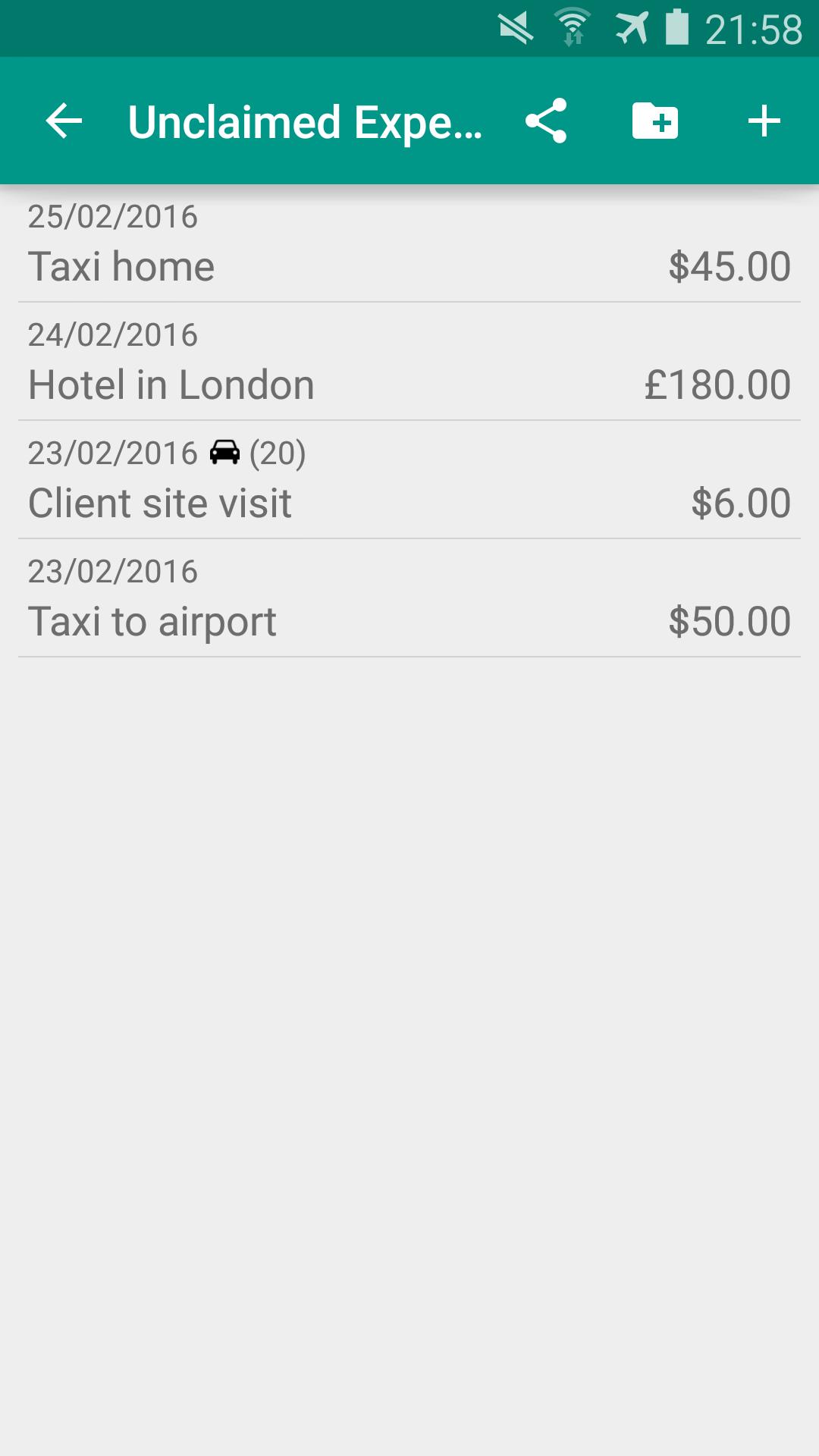Tap the Unclaimed Expenses title
Image resolution: width=819 pixels, height=1456 pixels.
click(x=306, y=121)
